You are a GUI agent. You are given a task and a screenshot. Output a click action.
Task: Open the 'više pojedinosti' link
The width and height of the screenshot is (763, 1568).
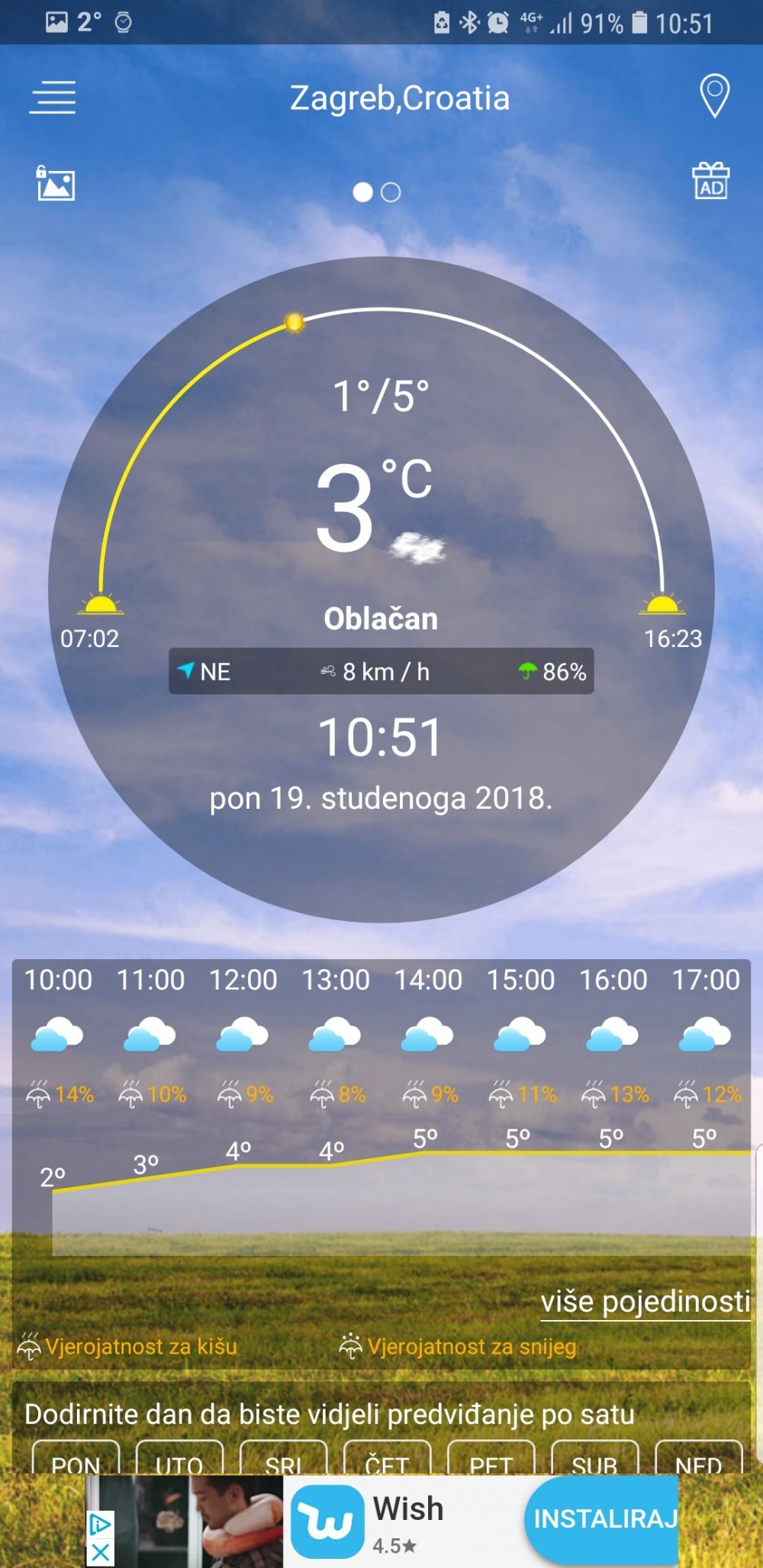645,1302
